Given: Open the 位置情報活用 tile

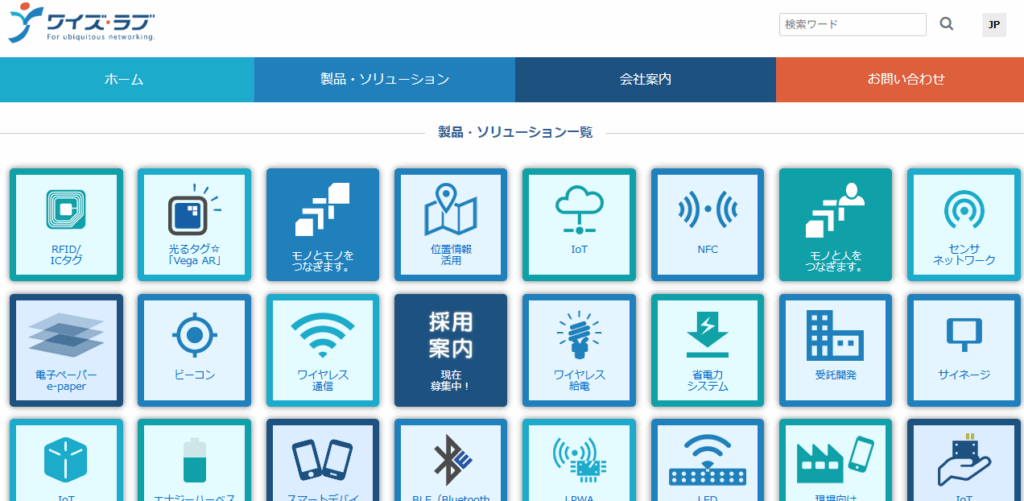Looking at the screenshot, I should pyautogui.click(x=451, y=225).
